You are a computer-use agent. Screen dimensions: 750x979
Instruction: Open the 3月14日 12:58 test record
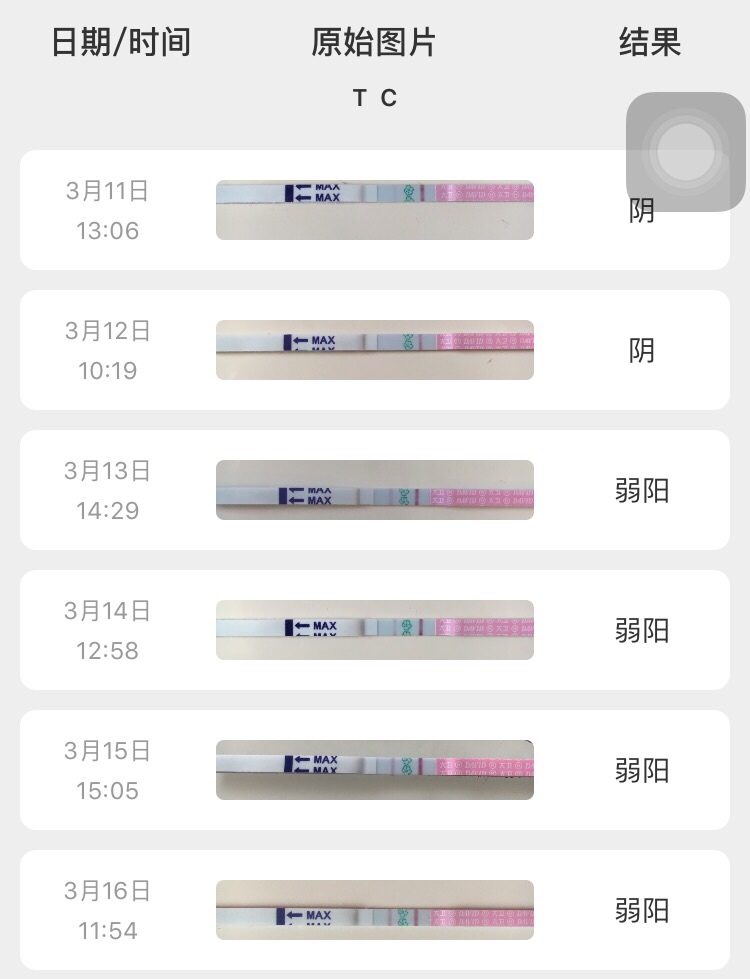coord(374,630)
